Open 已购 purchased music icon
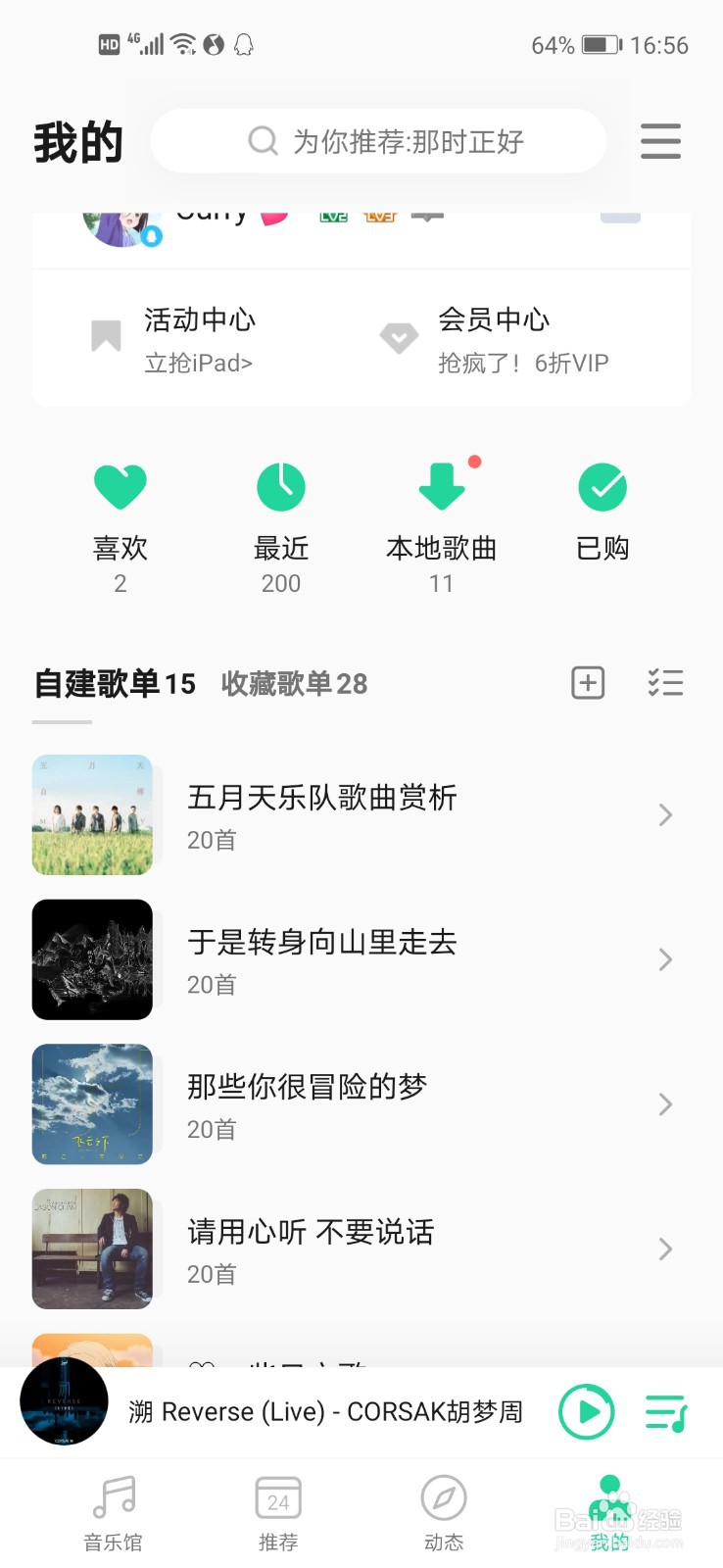The height and width of the screenshot is (1568, 723). (x=602, y=485)
